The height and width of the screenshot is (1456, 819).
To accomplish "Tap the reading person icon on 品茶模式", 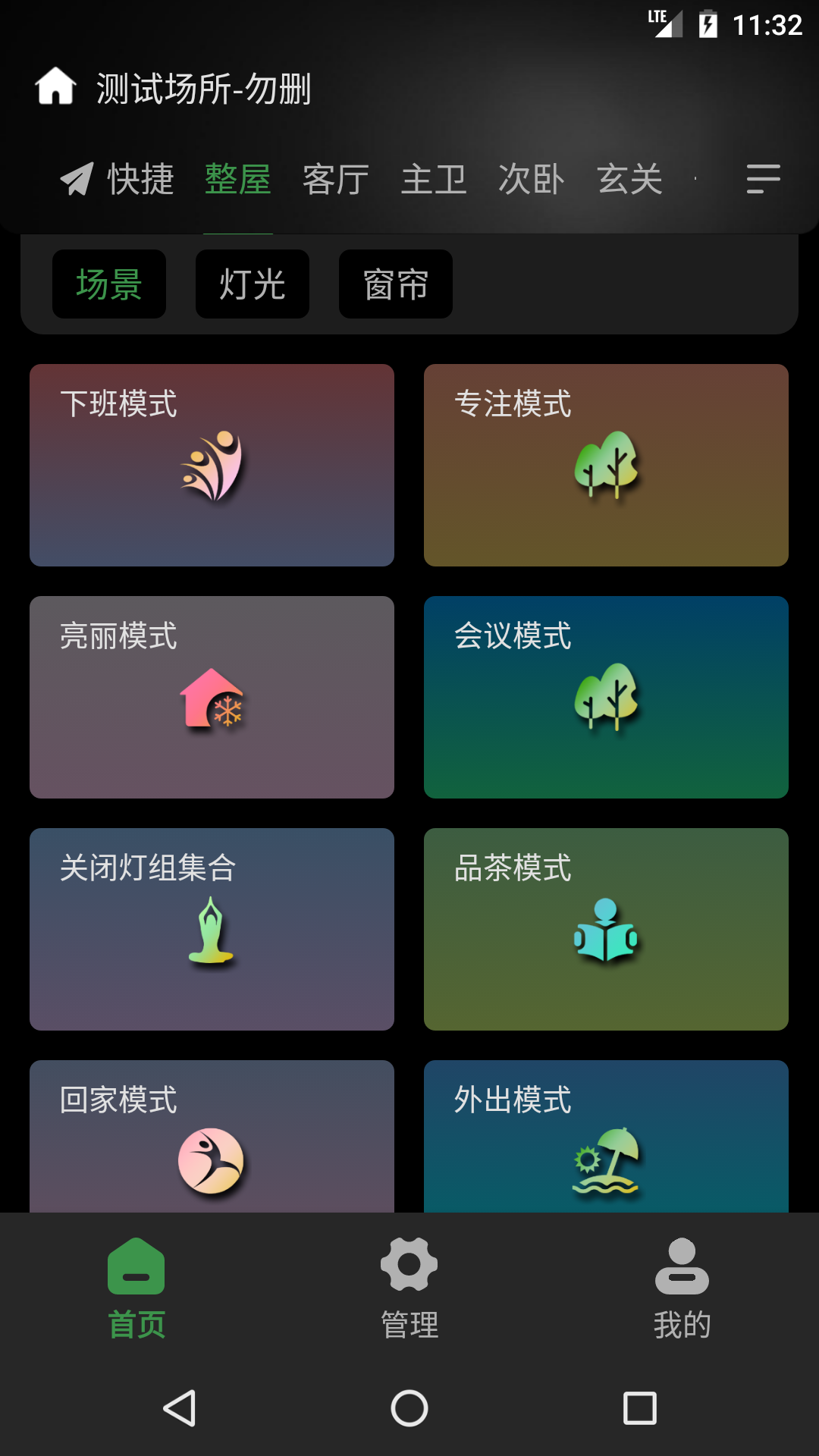I will point(607,931).
